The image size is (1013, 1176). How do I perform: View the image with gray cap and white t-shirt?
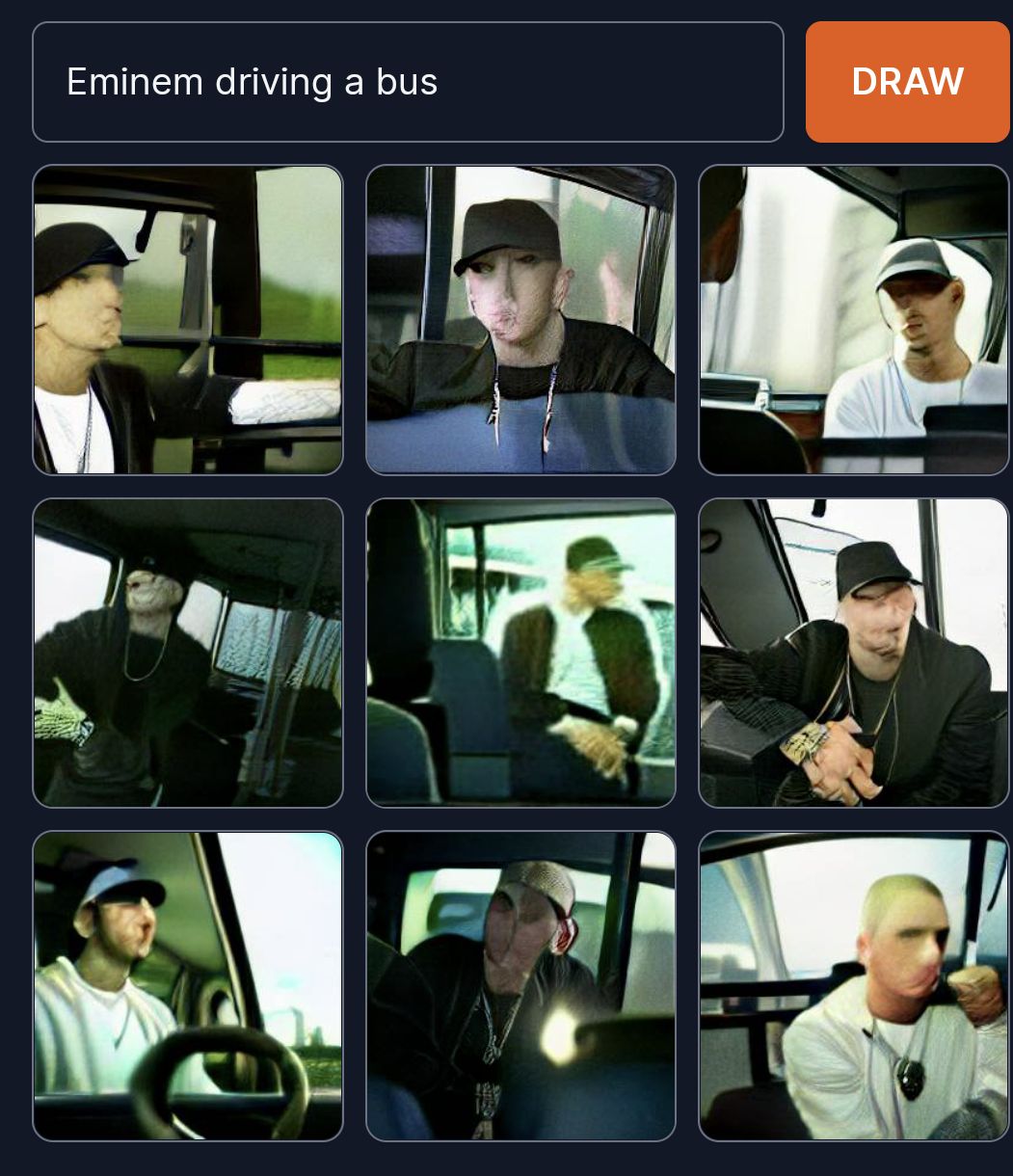pyautogui.click(x=853, y=320)
